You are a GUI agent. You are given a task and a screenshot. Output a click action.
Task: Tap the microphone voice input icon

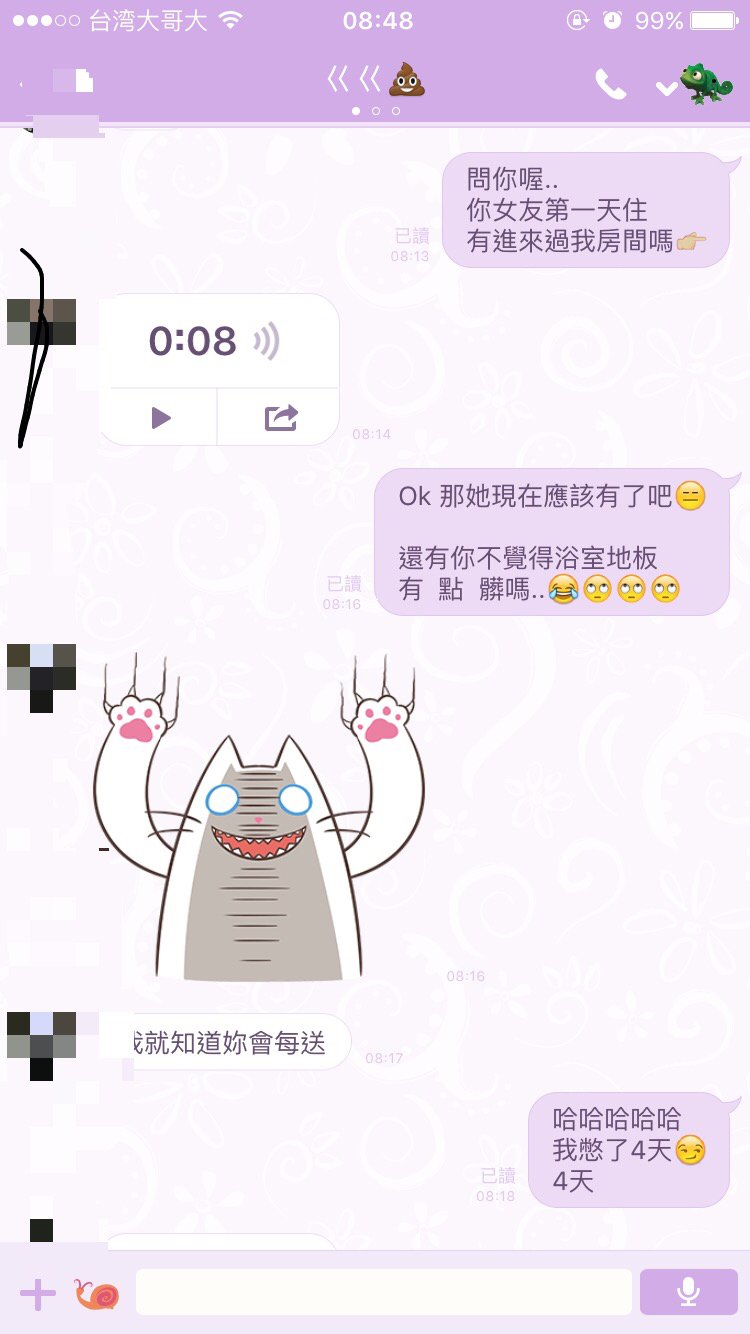[x=687, y=1292]
